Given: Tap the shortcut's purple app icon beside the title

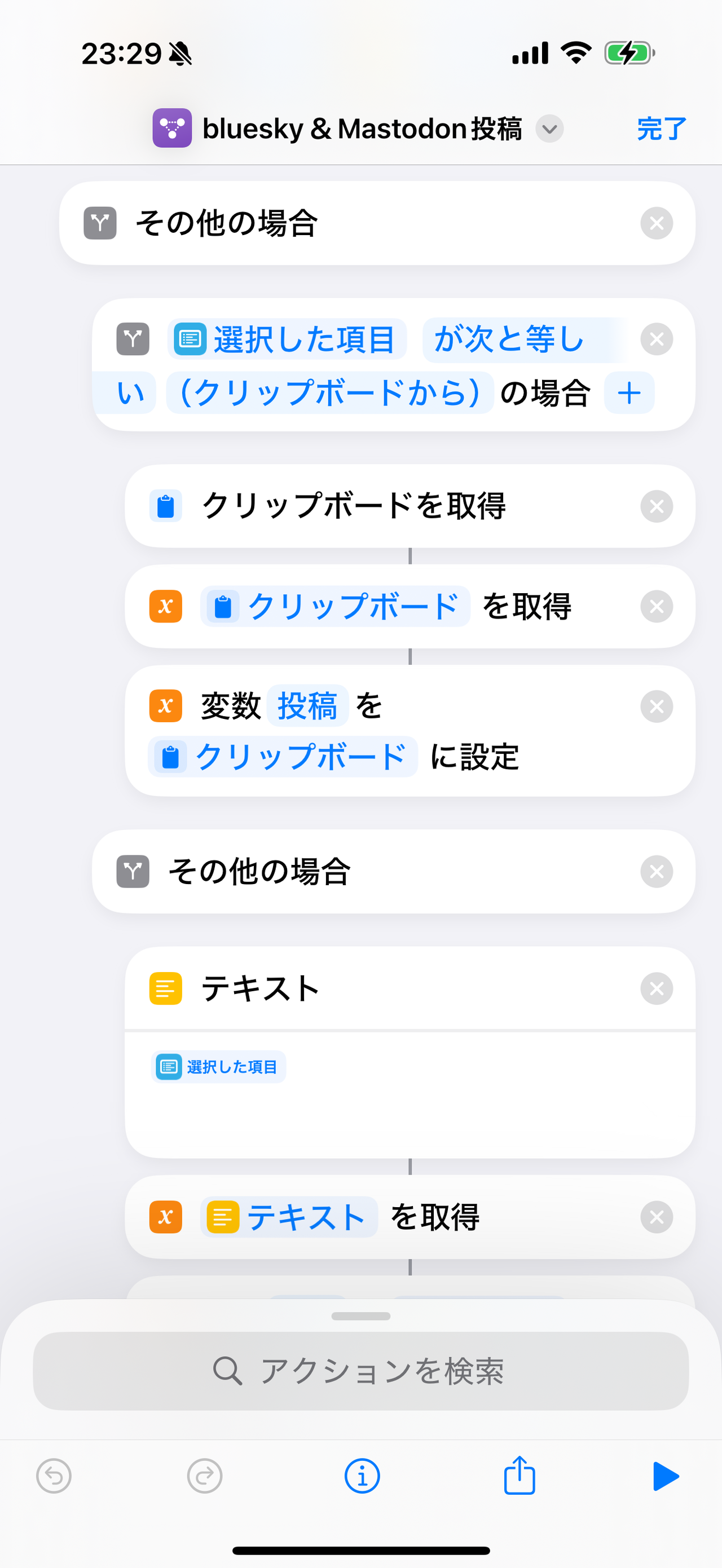Looking at the screenshot, I should tap(171, 129).
